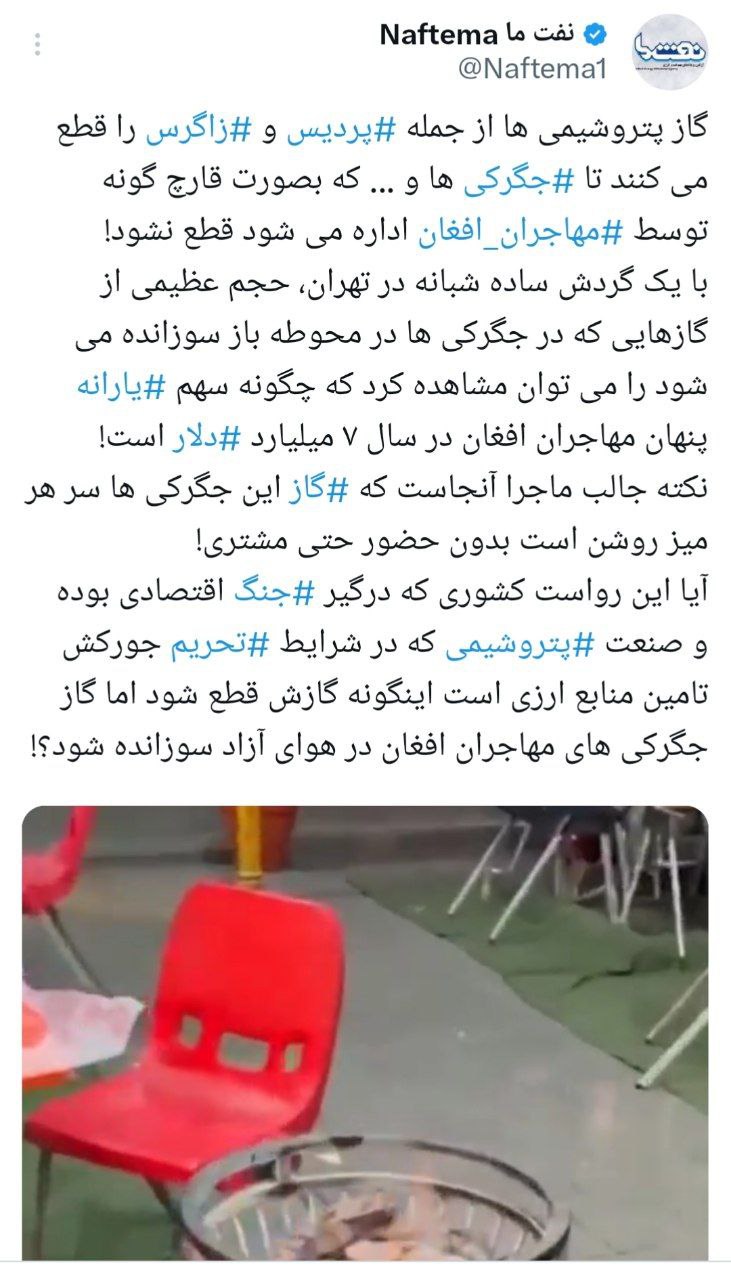Image resolution: width=731 pixels, height=1280 pixels.
Task: Open the tweet's overflow menu
Action: [38, 46]
